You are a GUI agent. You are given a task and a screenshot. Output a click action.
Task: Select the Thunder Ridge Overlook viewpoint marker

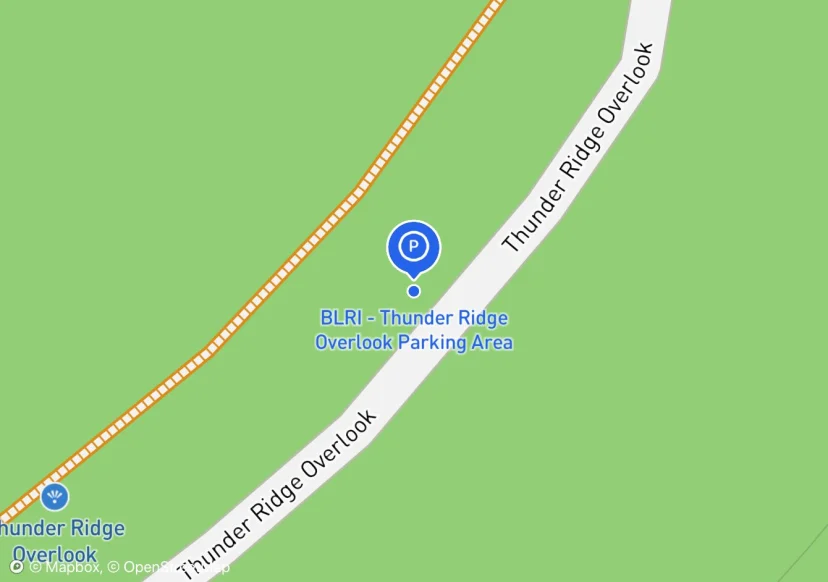[55, 496]
